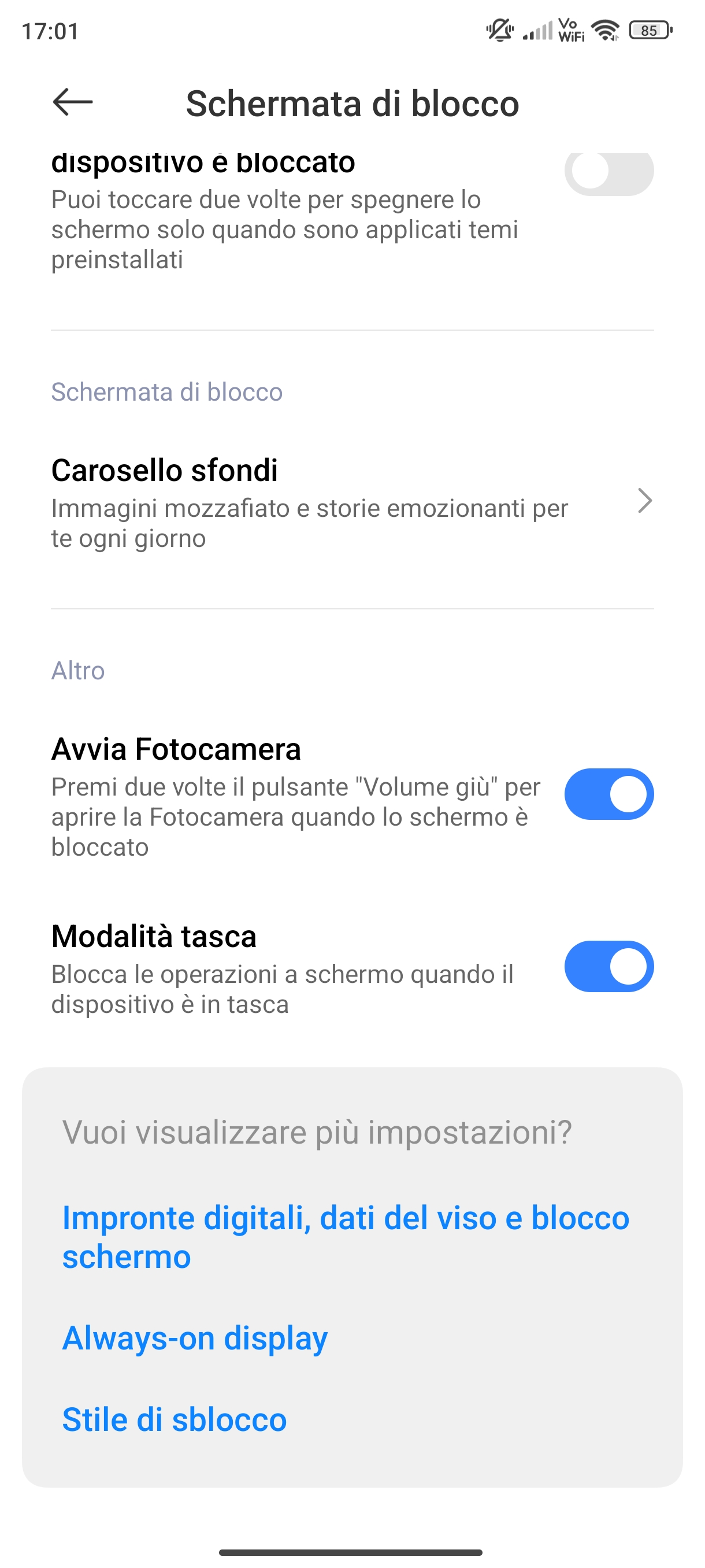Turn off Avvia Fotocamera switch
This screenshot has width=705, height=1568.
click(608, 794)
